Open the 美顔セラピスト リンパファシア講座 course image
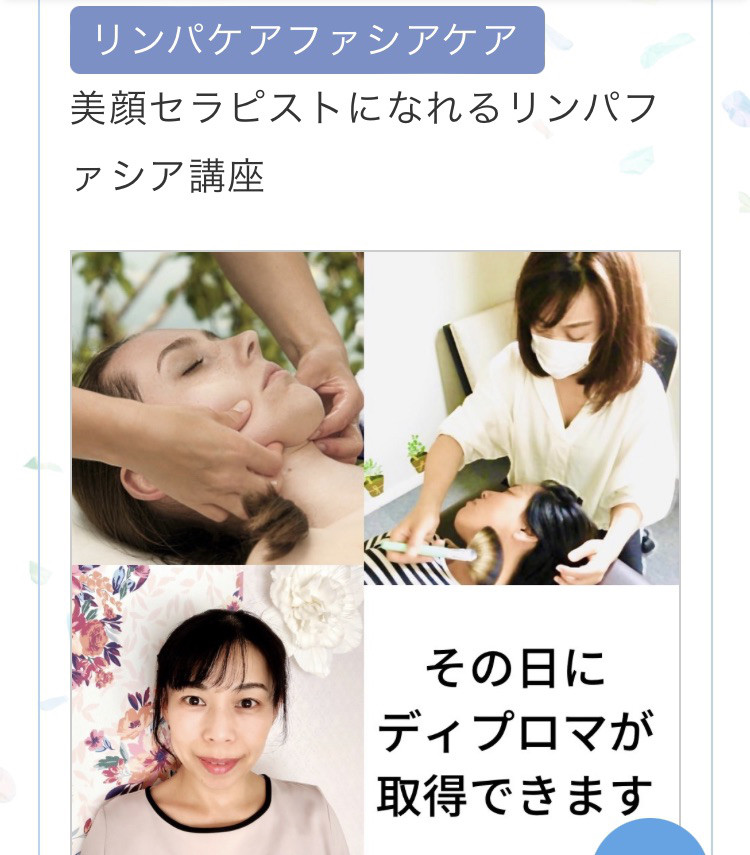 point(375,550)
